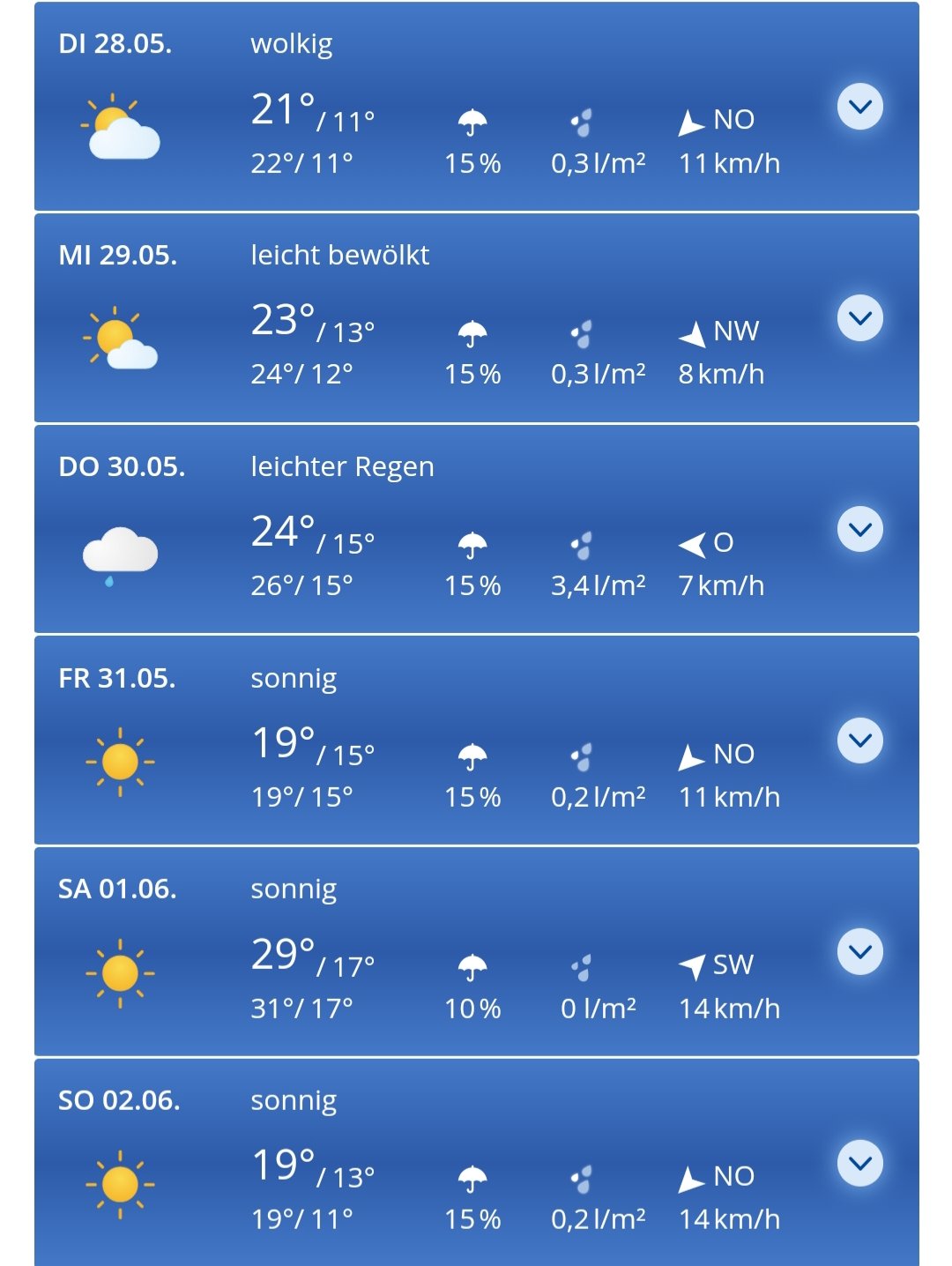Expand the SO 02.06. forecast chevron

coord(859,1163)
